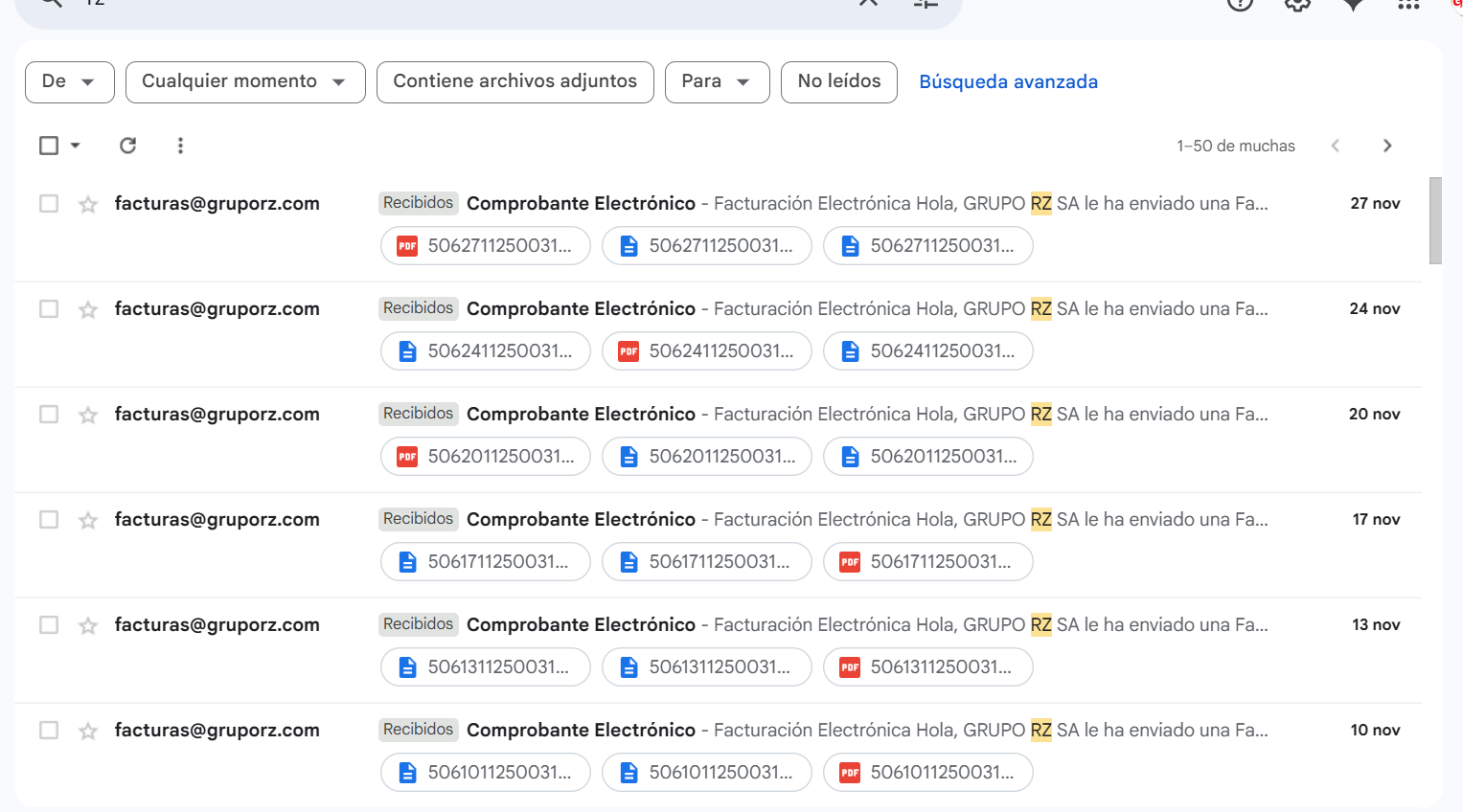Refresh the email list
Screen dimensions: 1463x812
point(127,146)
